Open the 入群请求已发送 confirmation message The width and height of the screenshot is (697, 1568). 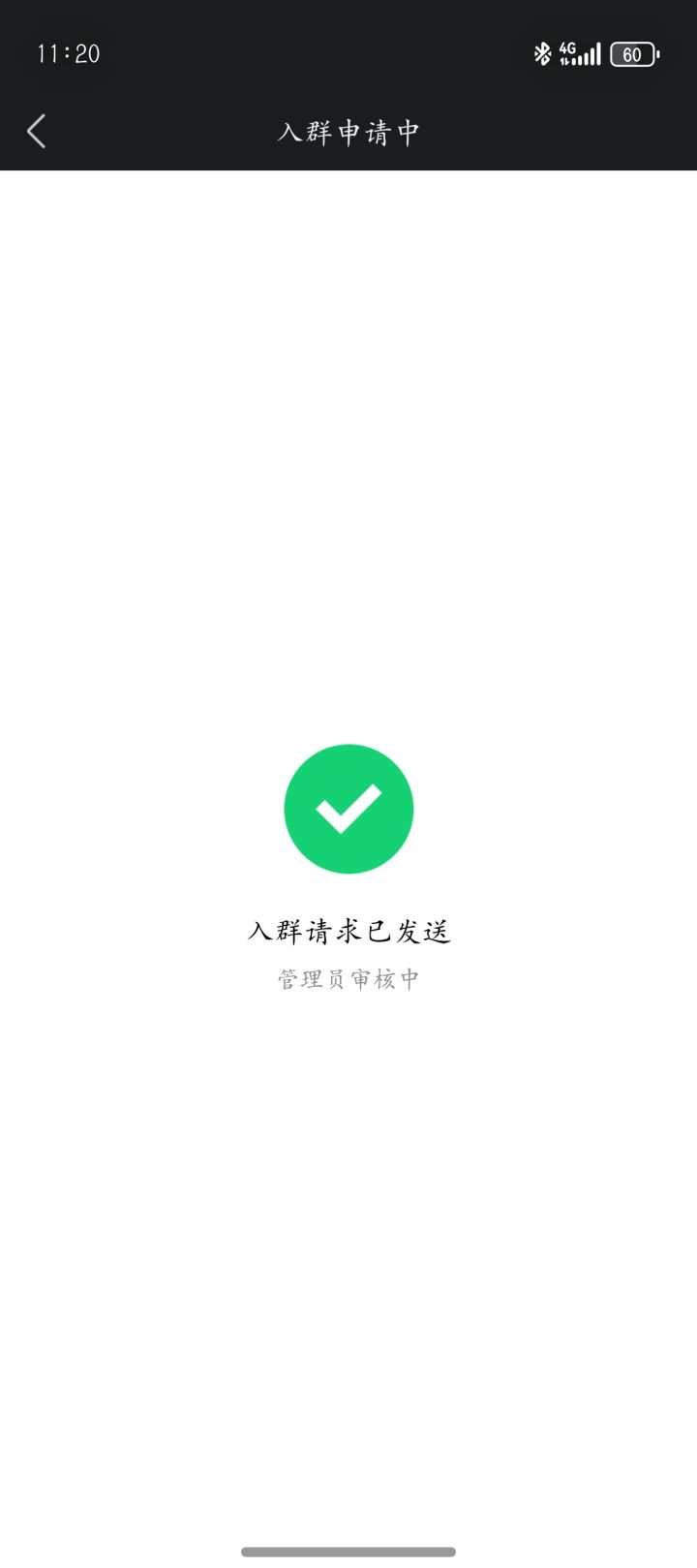pyautogui.click(x=348, y=929)
